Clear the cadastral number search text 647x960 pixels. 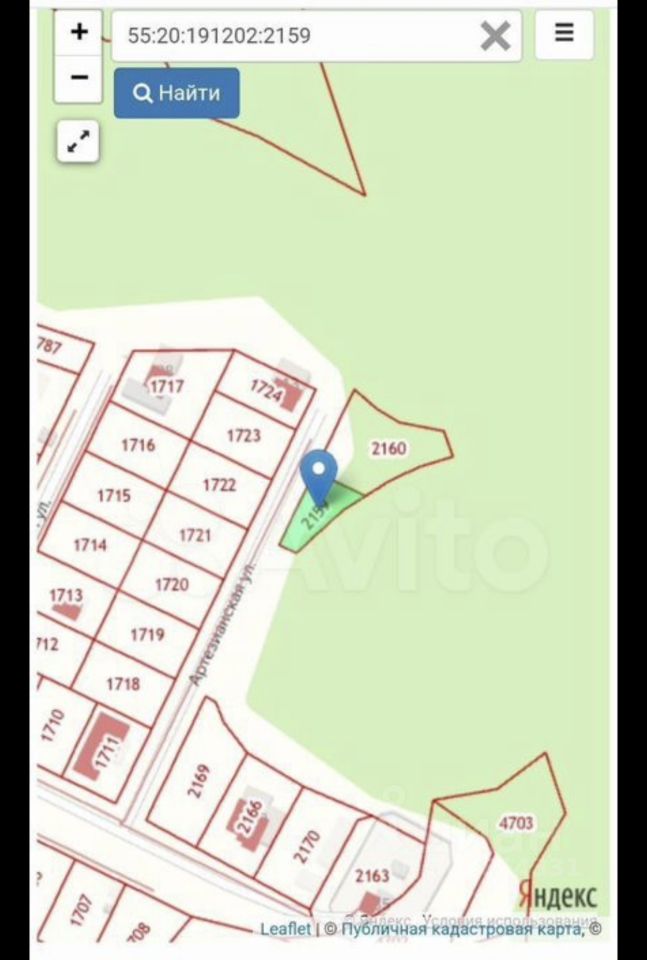pos(495,37)
